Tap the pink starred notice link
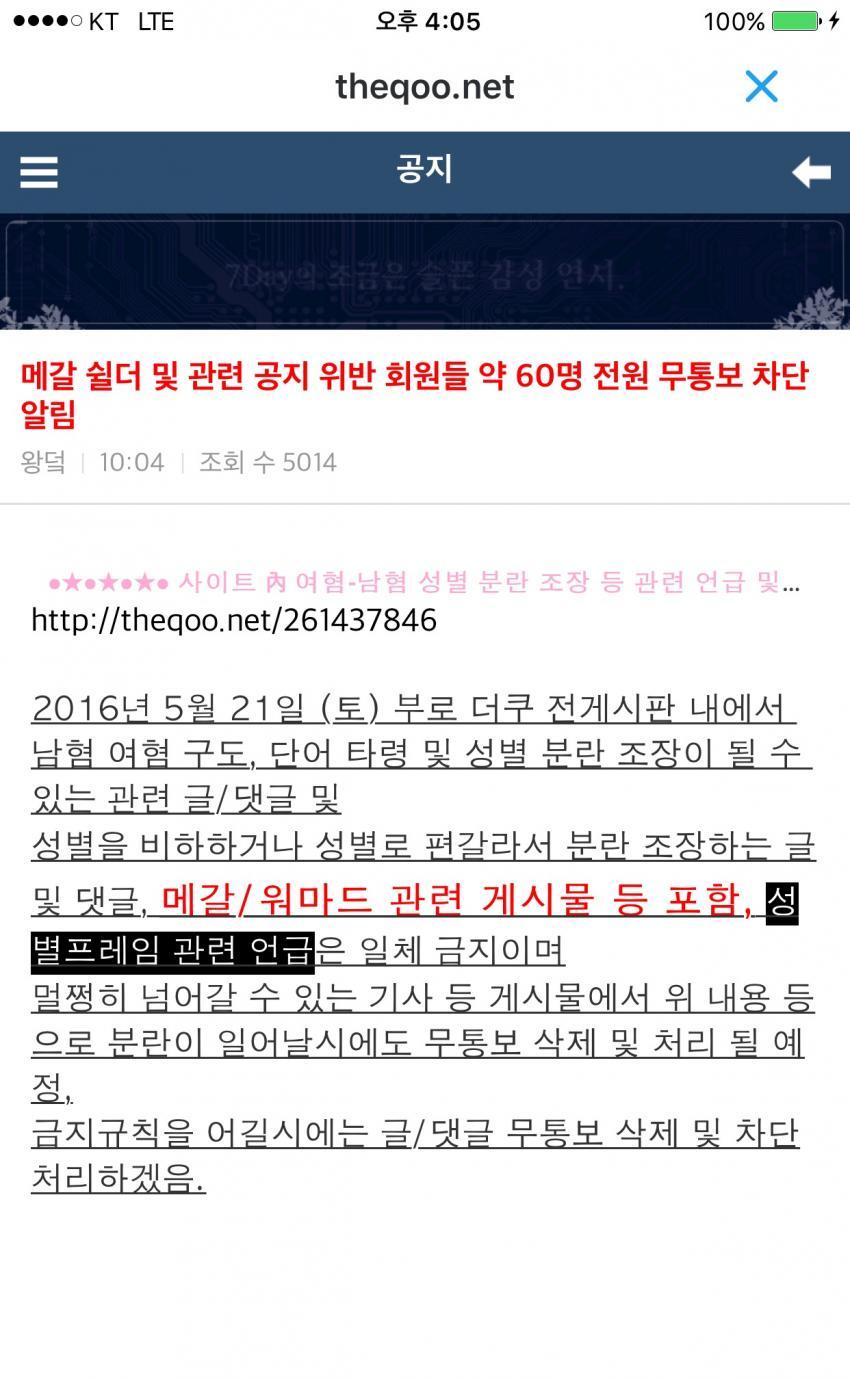The height and width of the screenshot is (1379, 850). click(424, 582)
